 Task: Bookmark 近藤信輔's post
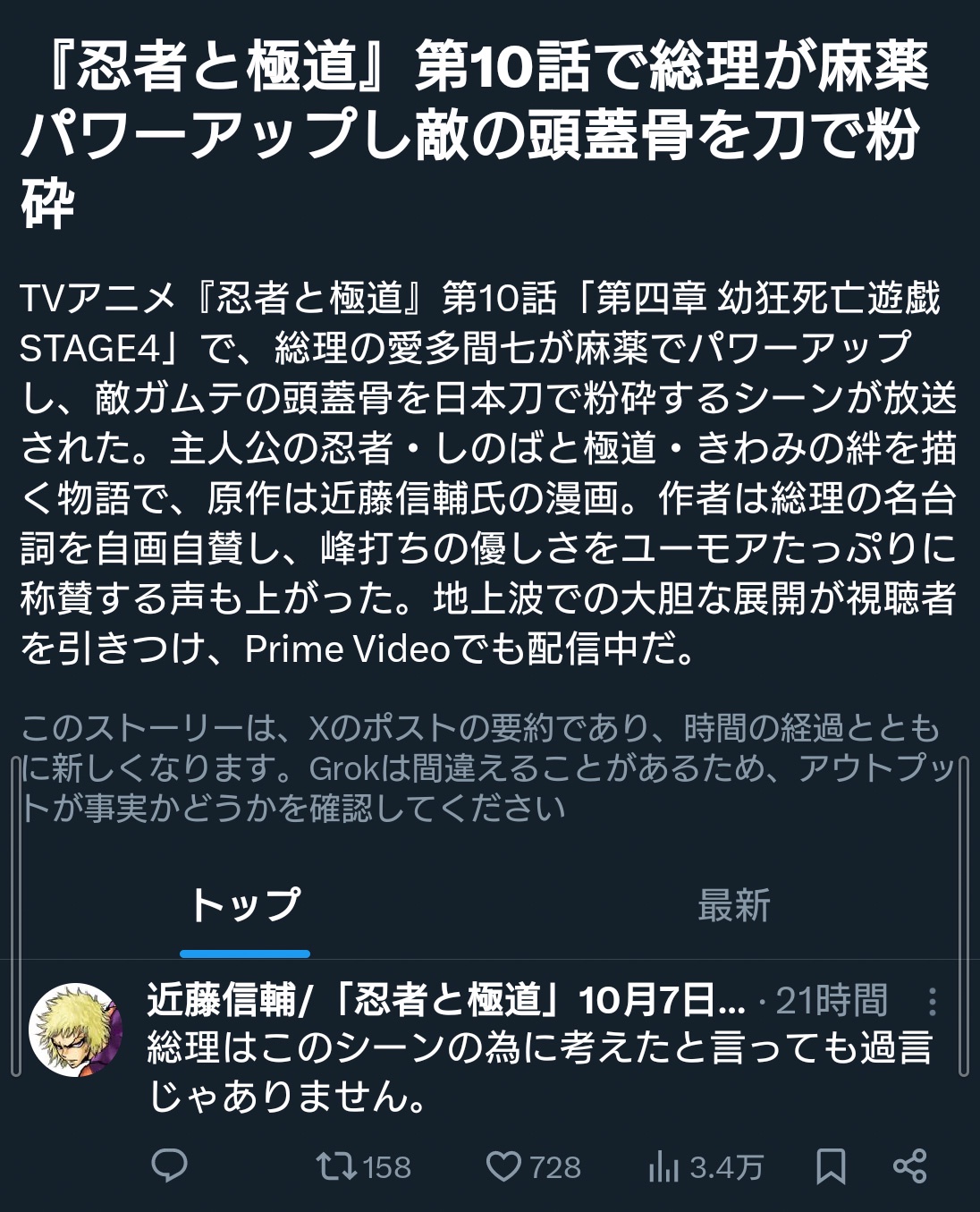pyautogui.click(x=831, y=1166)
